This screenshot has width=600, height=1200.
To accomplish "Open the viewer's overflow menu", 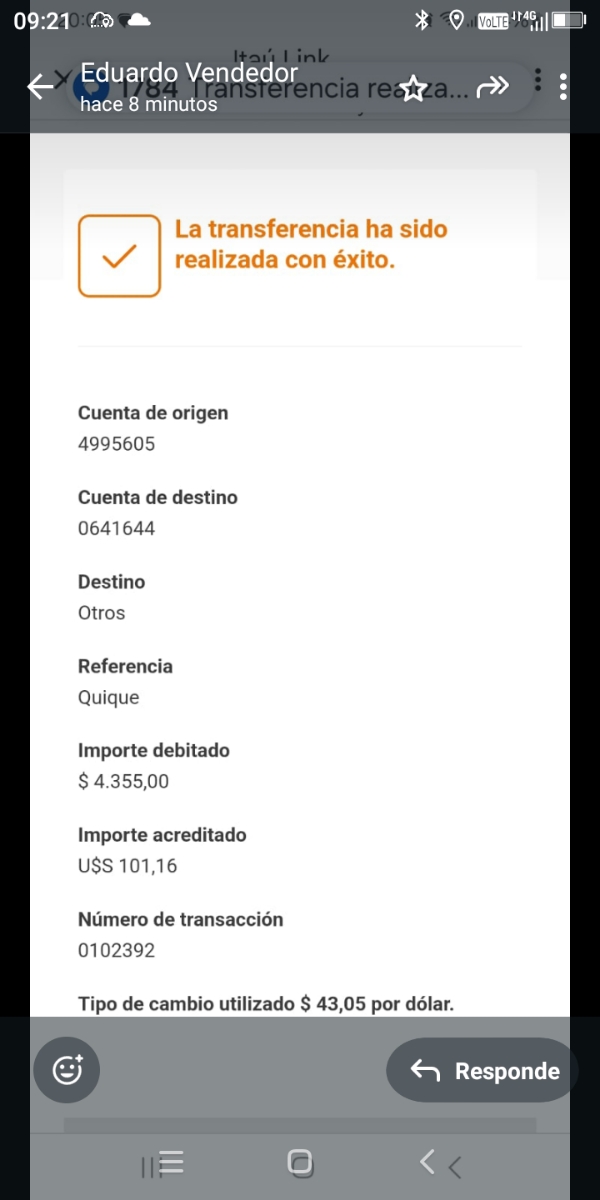I will [x=564, y=87].
